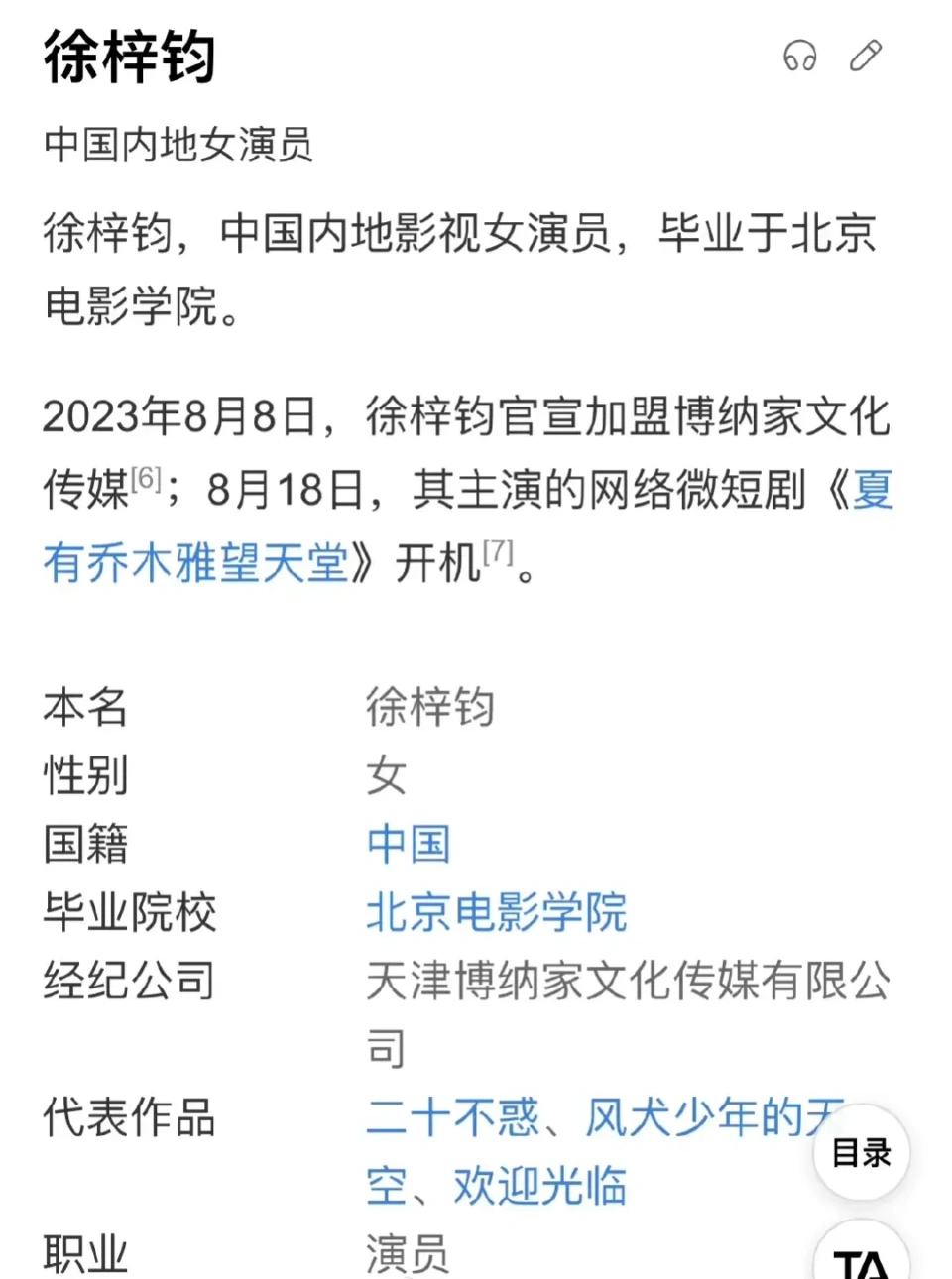This screenshot has height=1279, width=952.
Task: Open the 欢迎光临 work link
Action: 540,1186
